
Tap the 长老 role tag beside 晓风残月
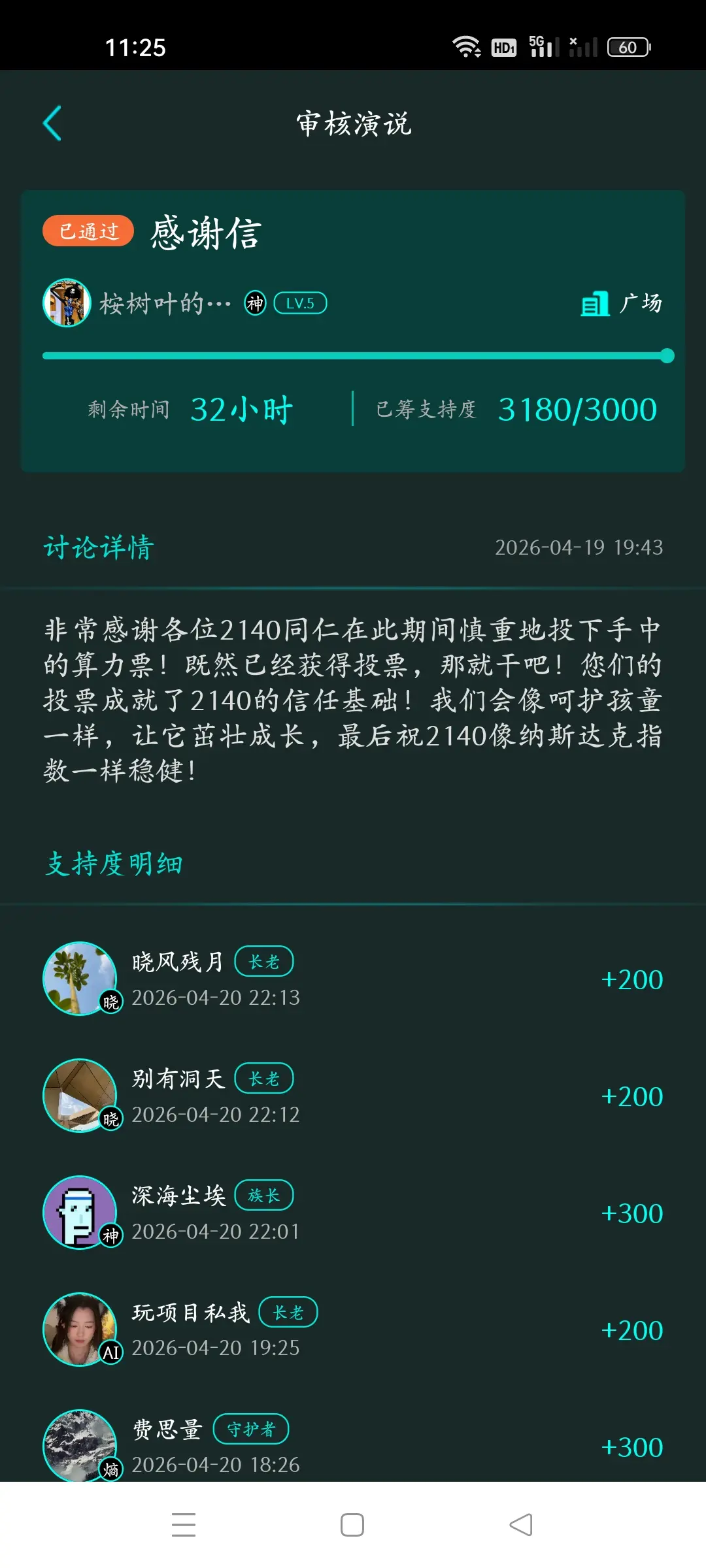pos(264,960)
